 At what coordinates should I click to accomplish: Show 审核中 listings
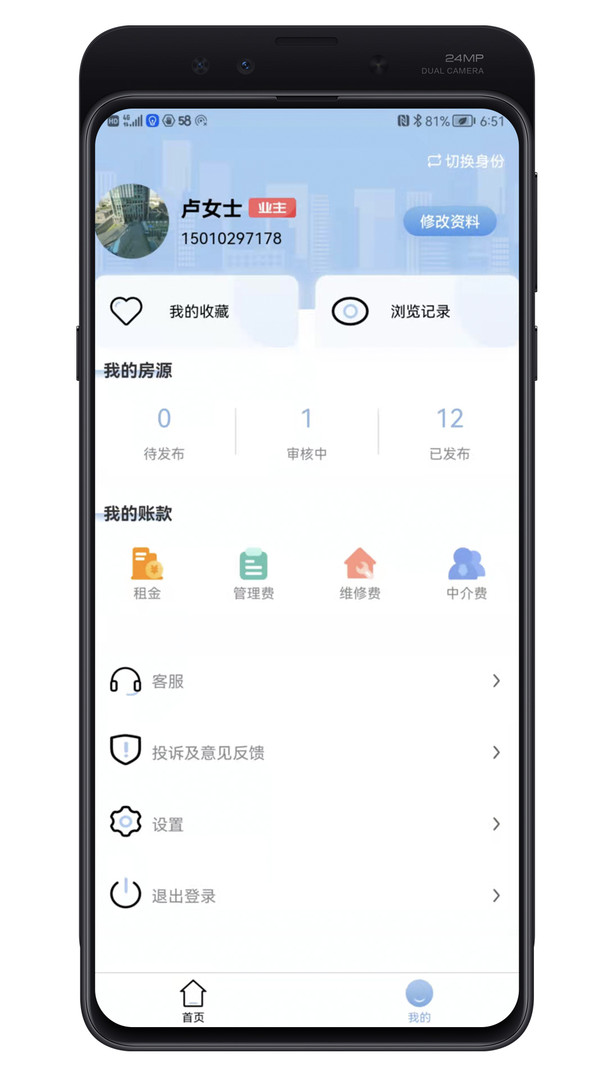[x=306, y=433]
